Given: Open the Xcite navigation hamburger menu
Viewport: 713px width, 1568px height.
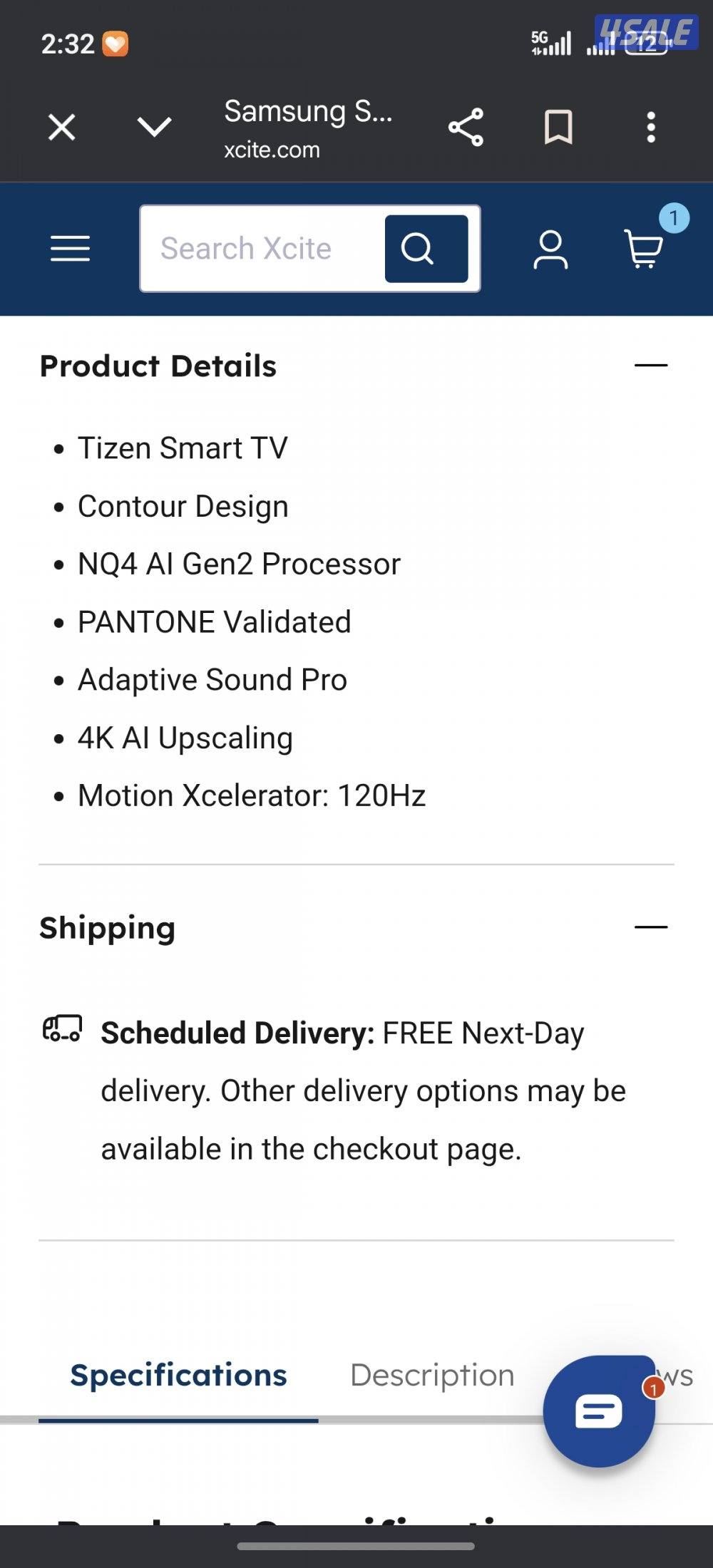Looking at the screenshot, I should [69, 249].
